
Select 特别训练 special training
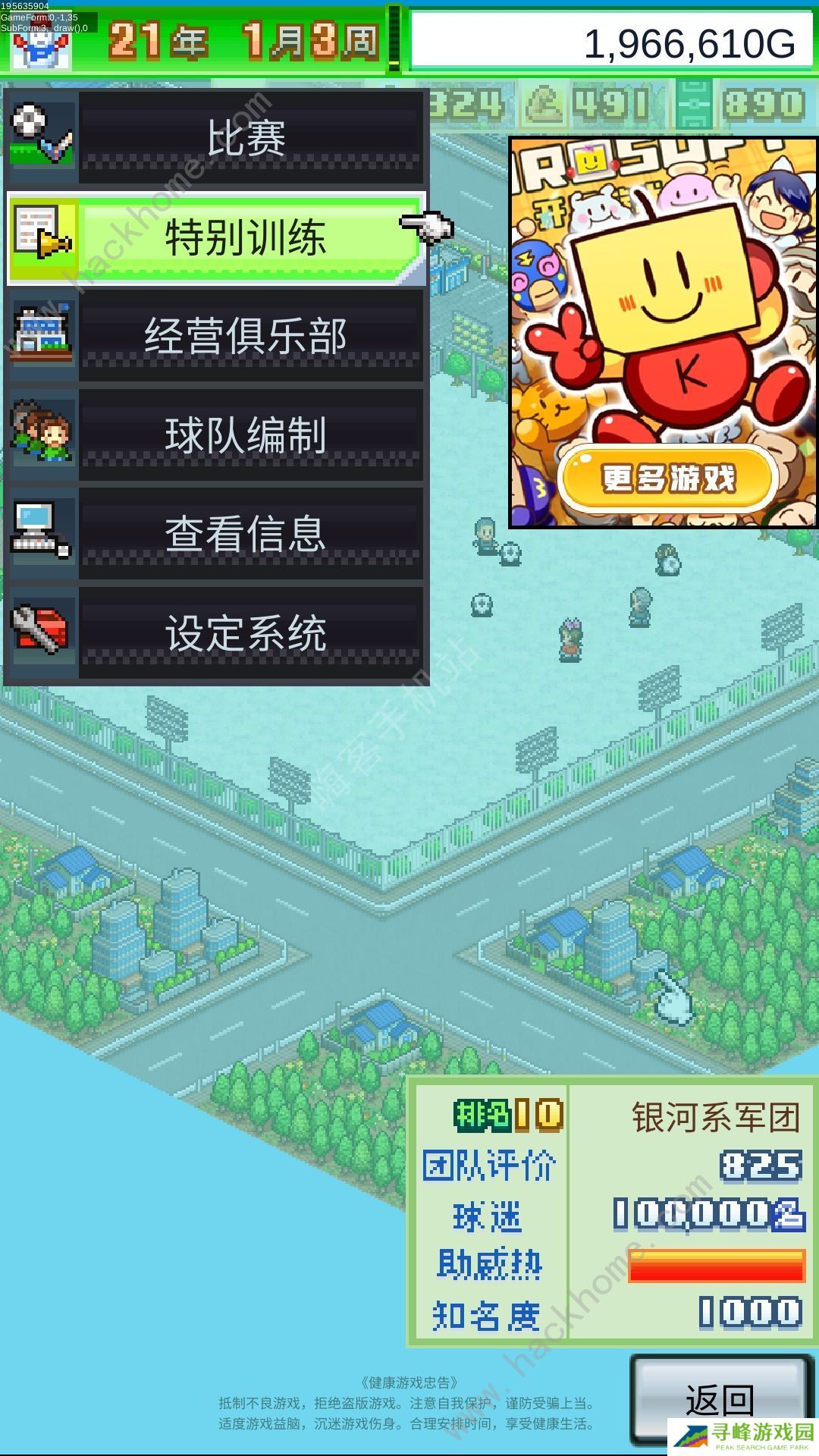click(x=246, y=237)
